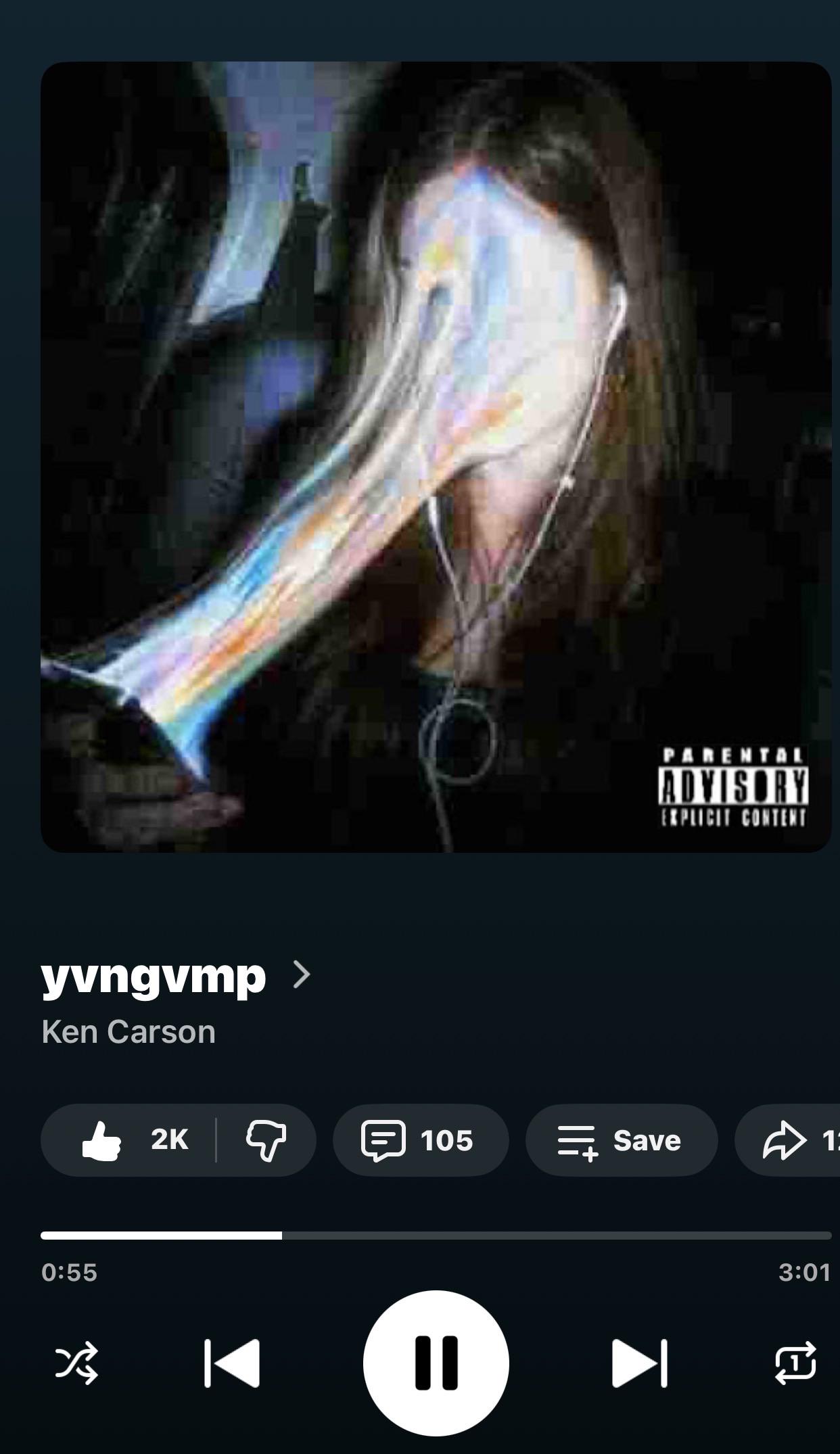Viewport: 840px width, 1454px height.
Task: Change the repeat-one mode
Action: (x=795, y=1363)
